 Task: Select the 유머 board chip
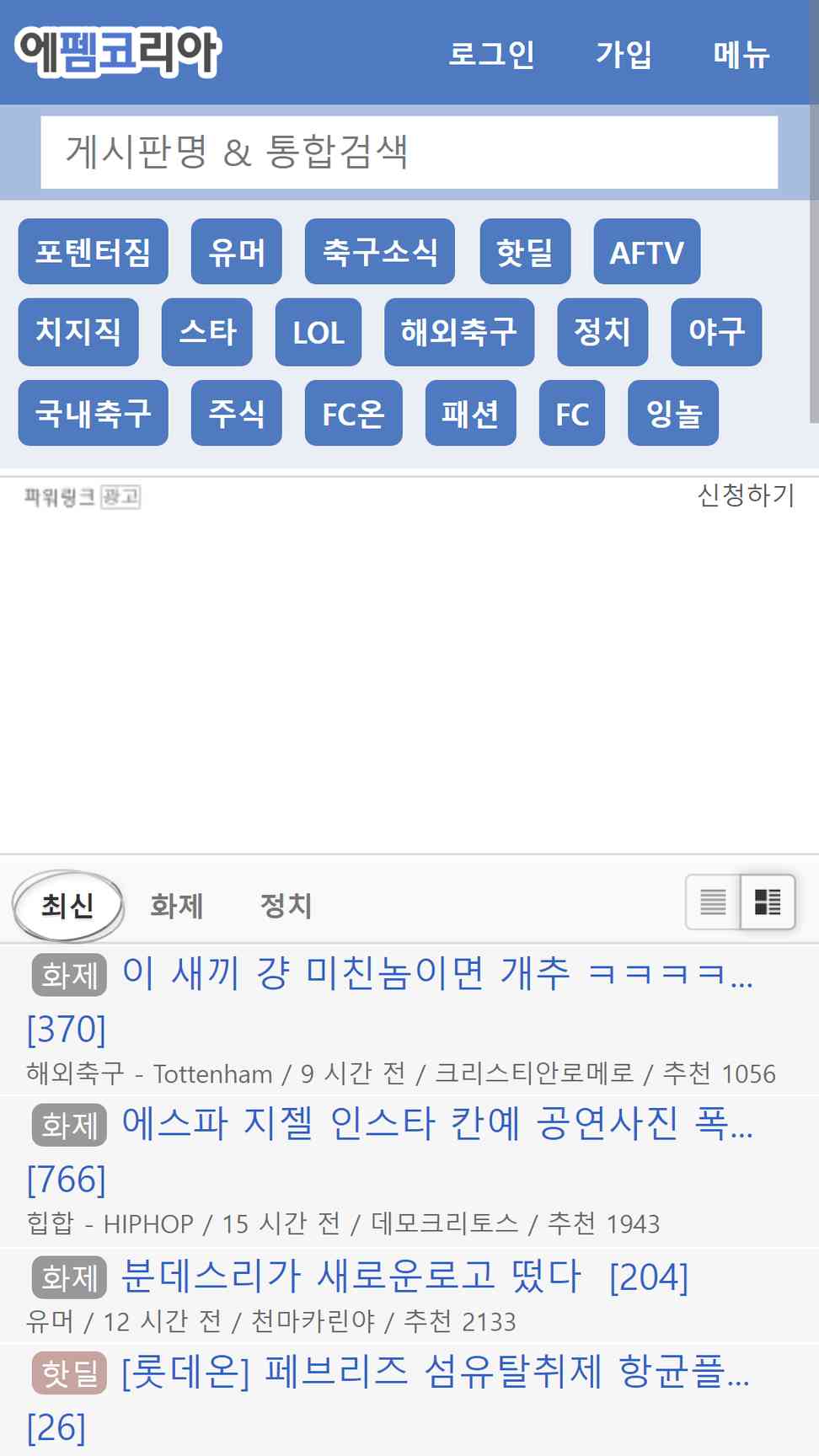click(237, 251)
